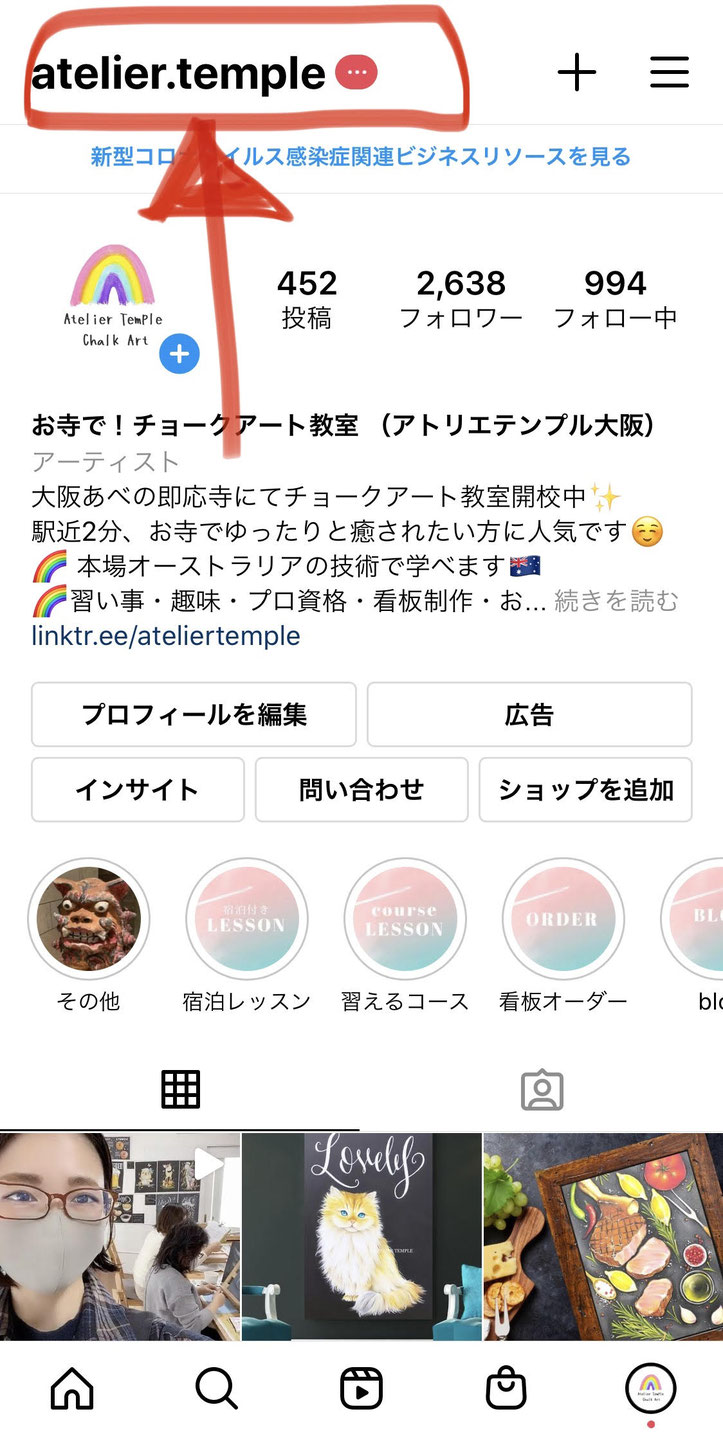Image resolution: width=723 pixels, height=1452 pixels.
Task: Go to the search tab
Action: click(x=216, y=1388)
